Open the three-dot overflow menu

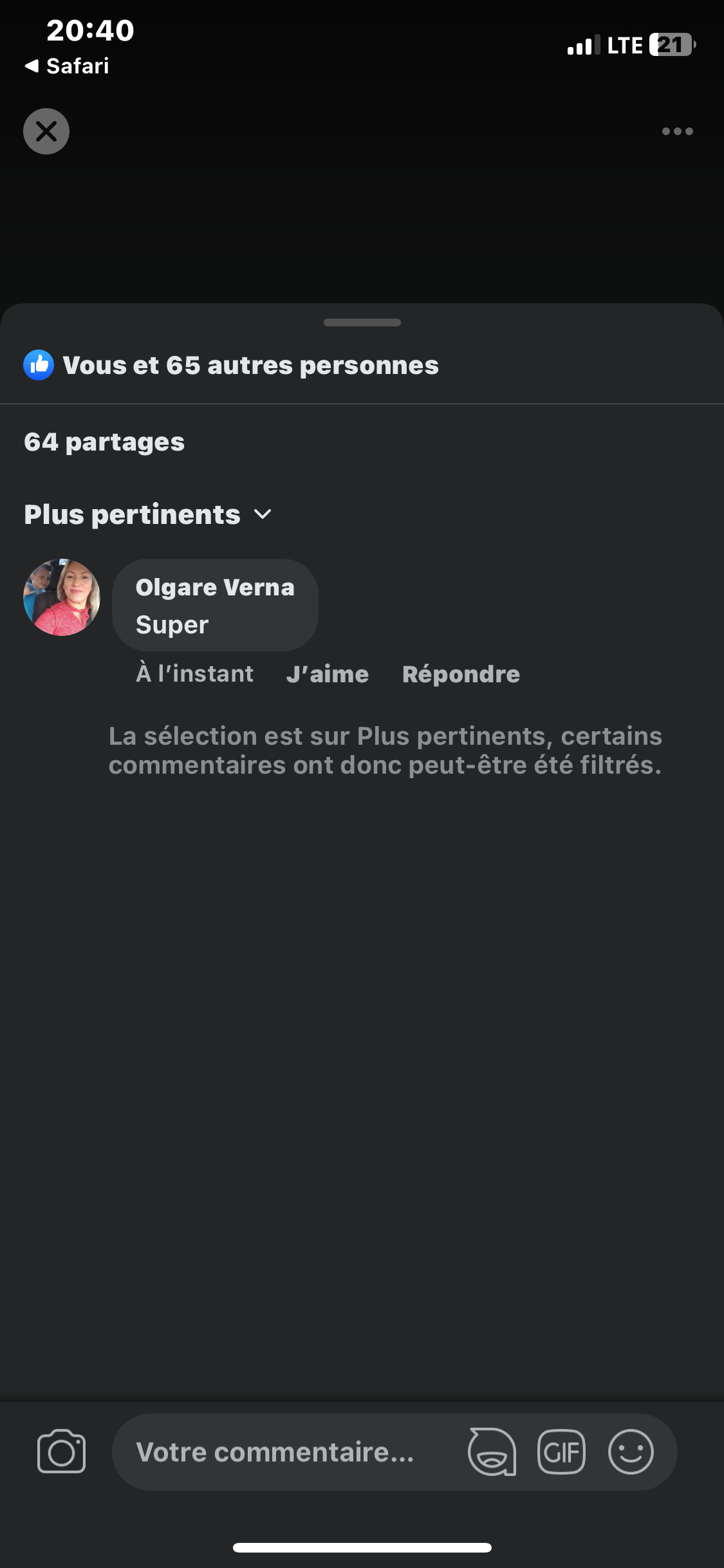pos(677,131)
